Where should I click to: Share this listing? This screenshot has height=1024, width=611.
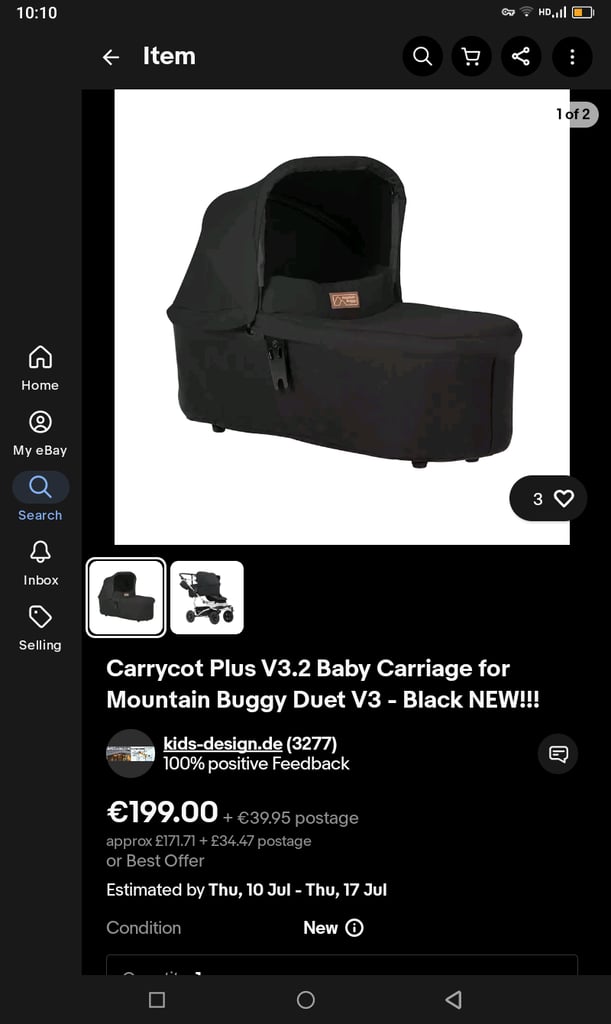click(521, 57)
